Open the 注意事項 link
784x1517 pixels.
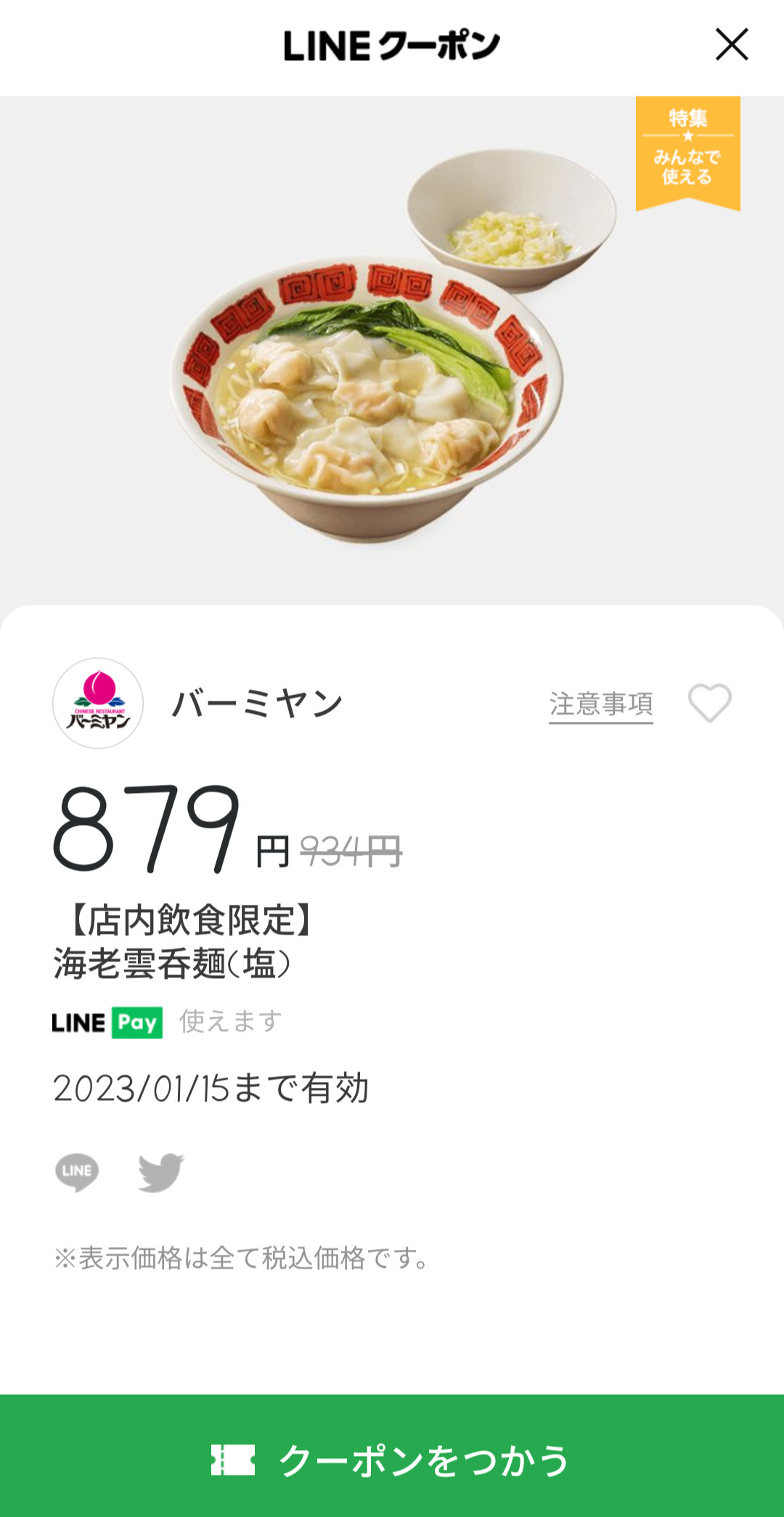click(x=600, y=704)
